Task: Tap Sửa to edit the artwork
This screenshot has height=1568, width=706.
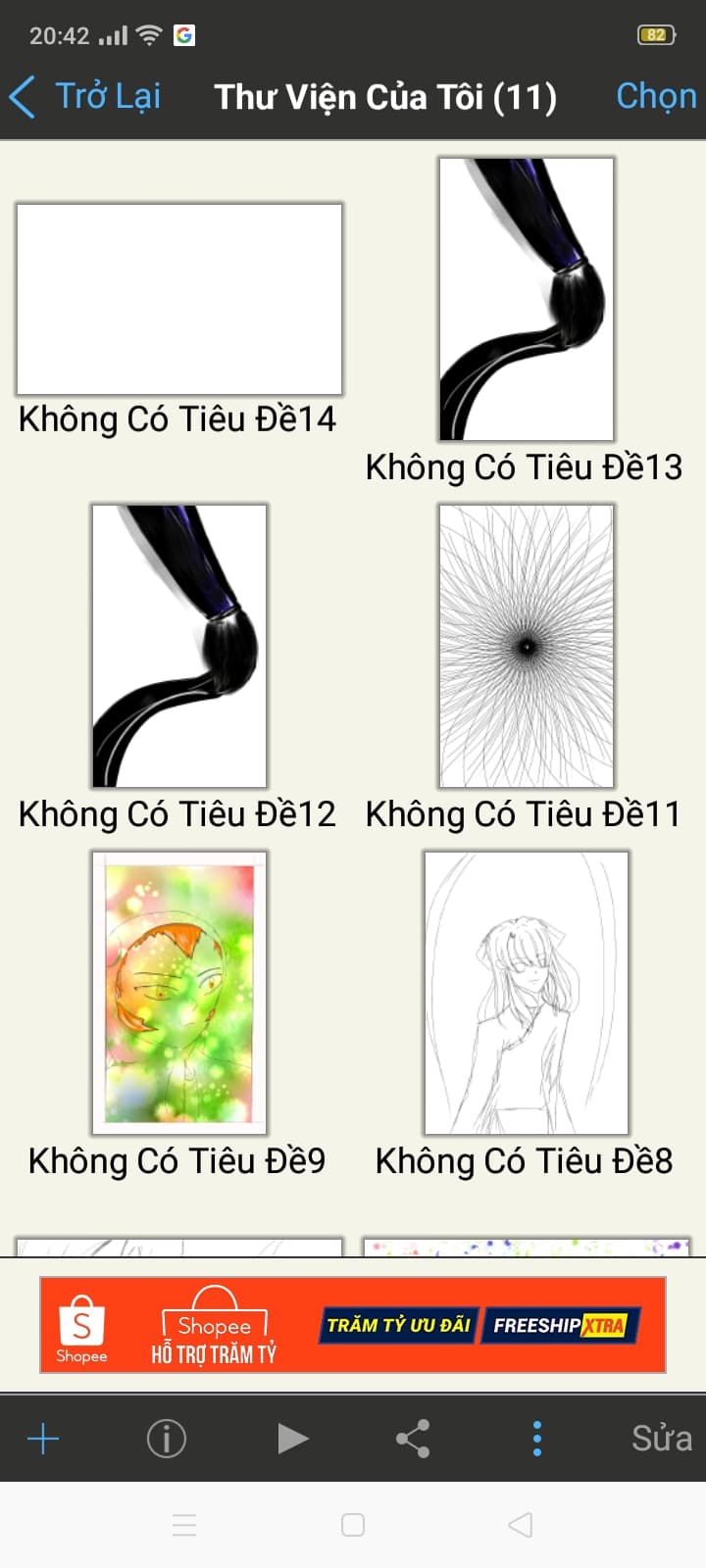Action: [x=662, y=1439]
